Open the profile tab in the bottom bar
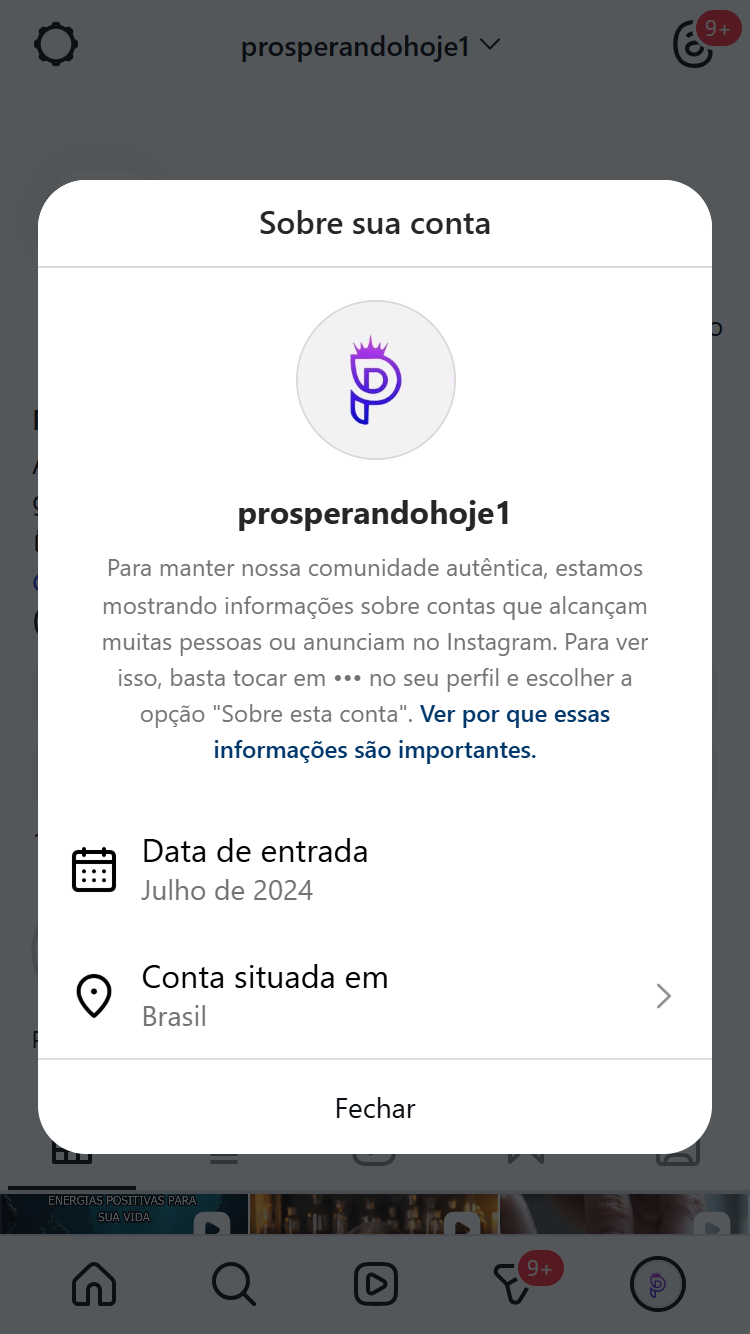This screenshot has width=750, height=1334. coord(657,1284)
